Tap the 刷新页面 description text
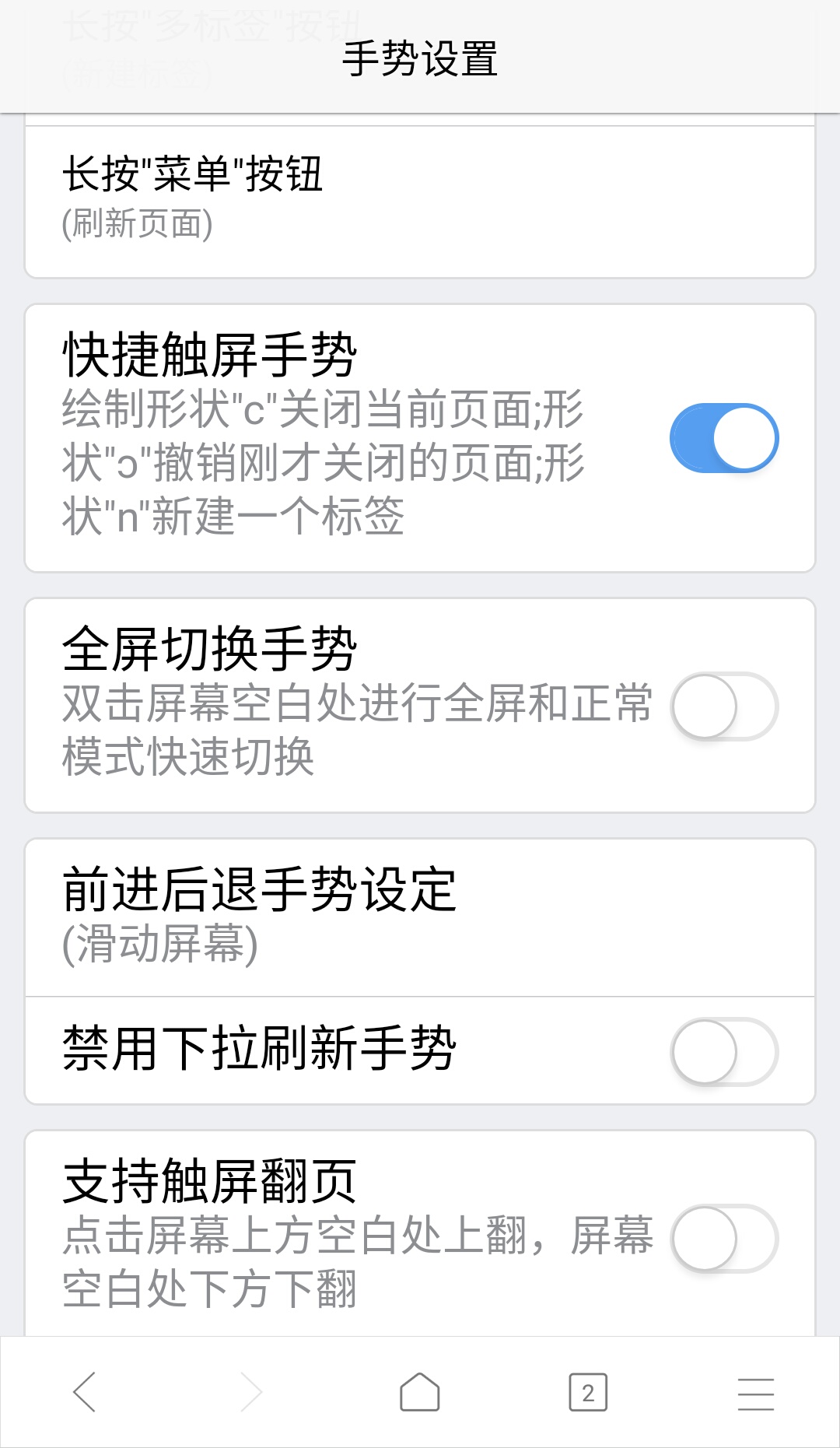 pyautogui.click(x=137, y=227)
